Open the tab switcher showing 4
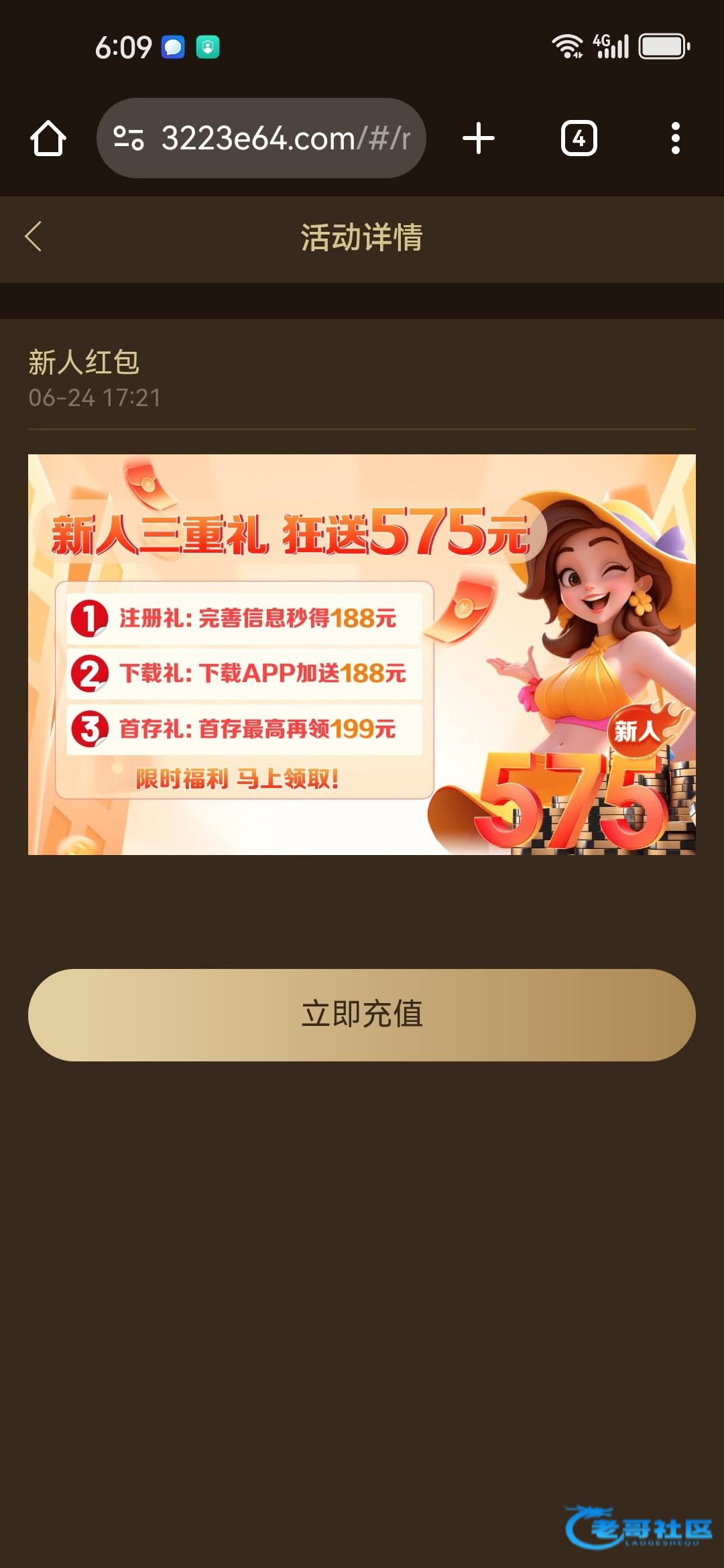 579,138
